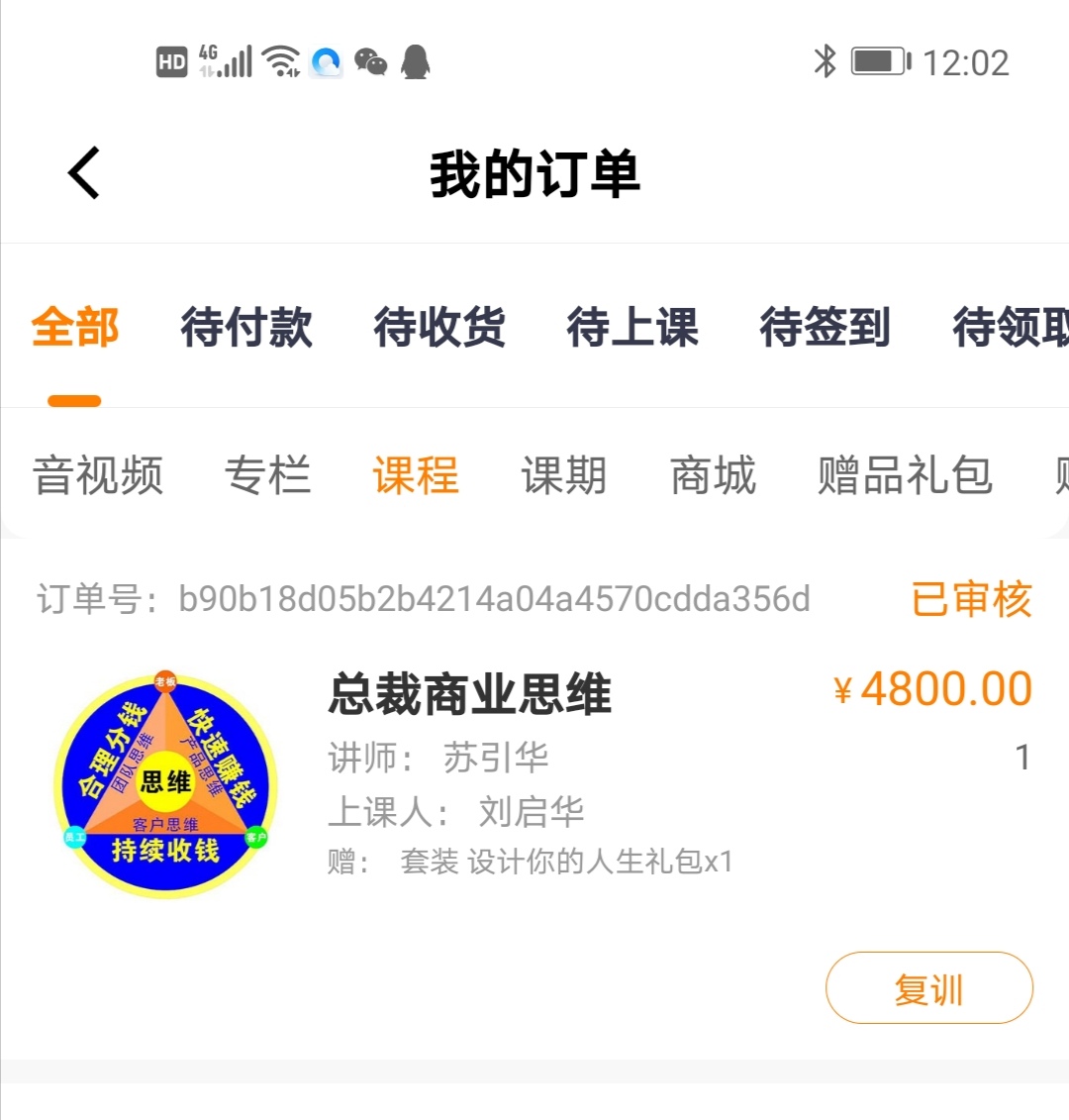
Task: Switch to the 待付款 tab
Action: point(247,329)
